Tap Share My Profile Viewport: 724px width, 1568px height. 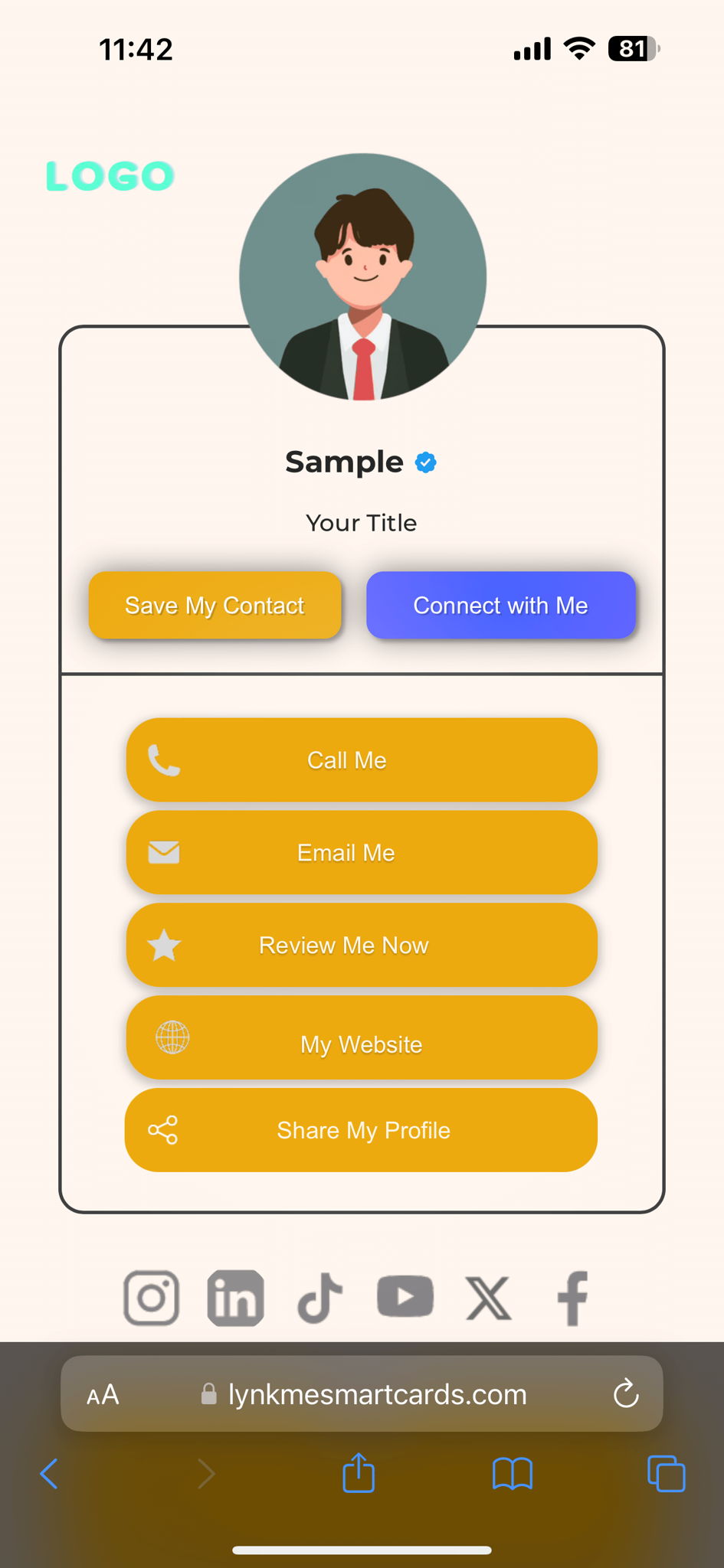click(361, 1130)
